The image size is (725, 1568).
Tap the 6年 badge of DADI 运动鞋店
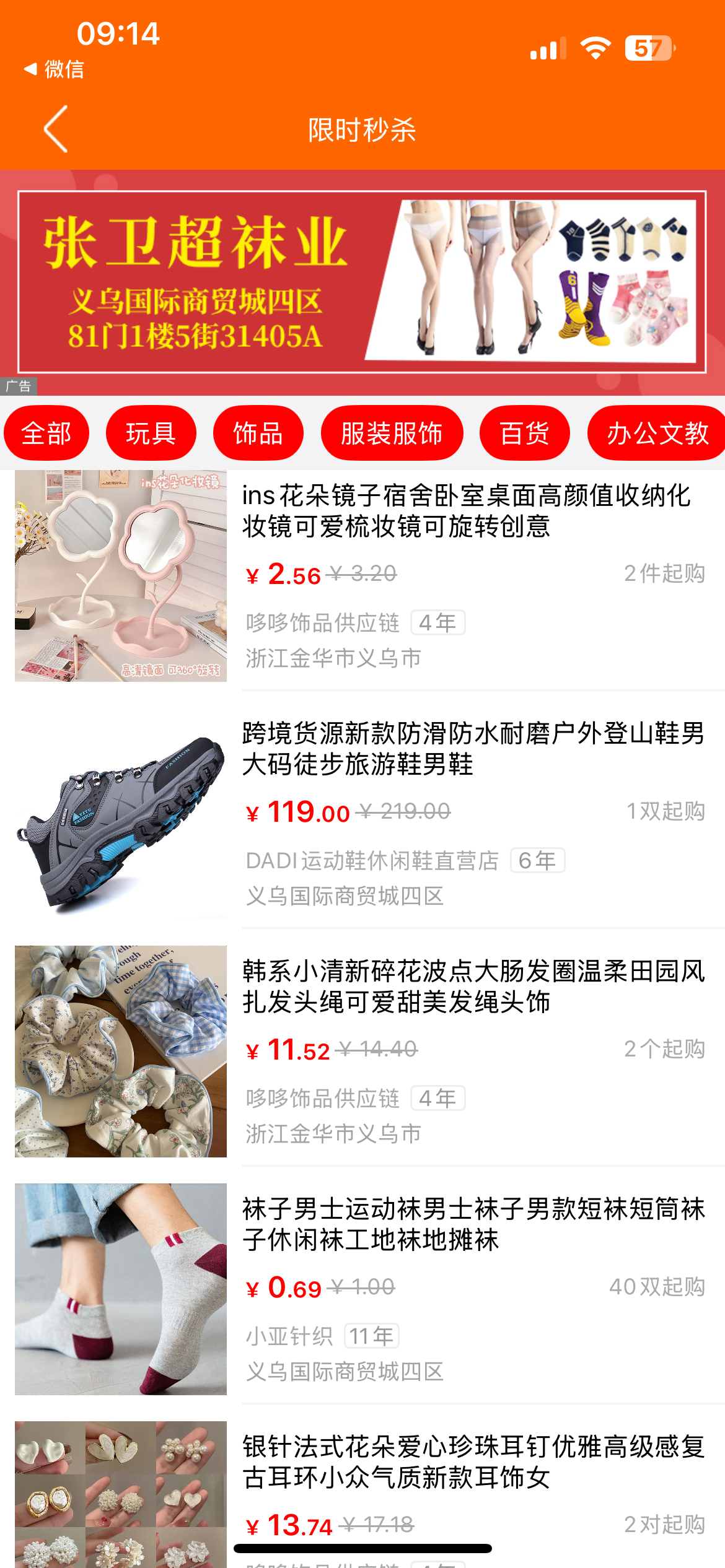click(x=537, y=861)
